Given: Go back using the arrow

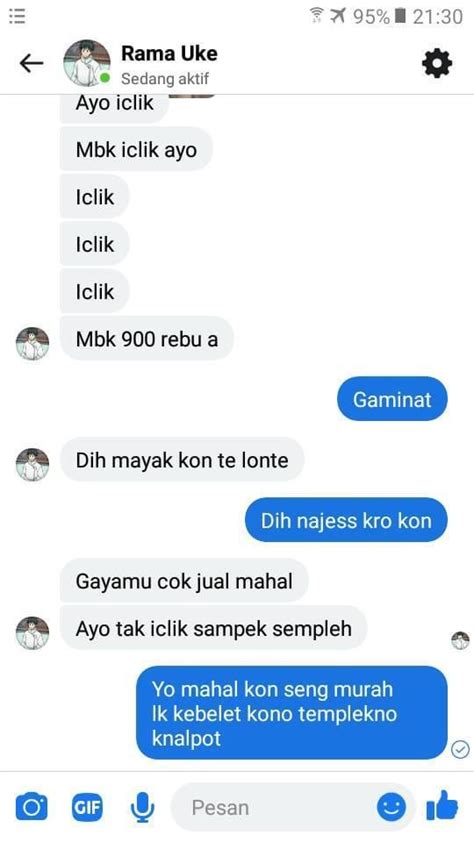Looking at the screenshot, I should 31,63.
